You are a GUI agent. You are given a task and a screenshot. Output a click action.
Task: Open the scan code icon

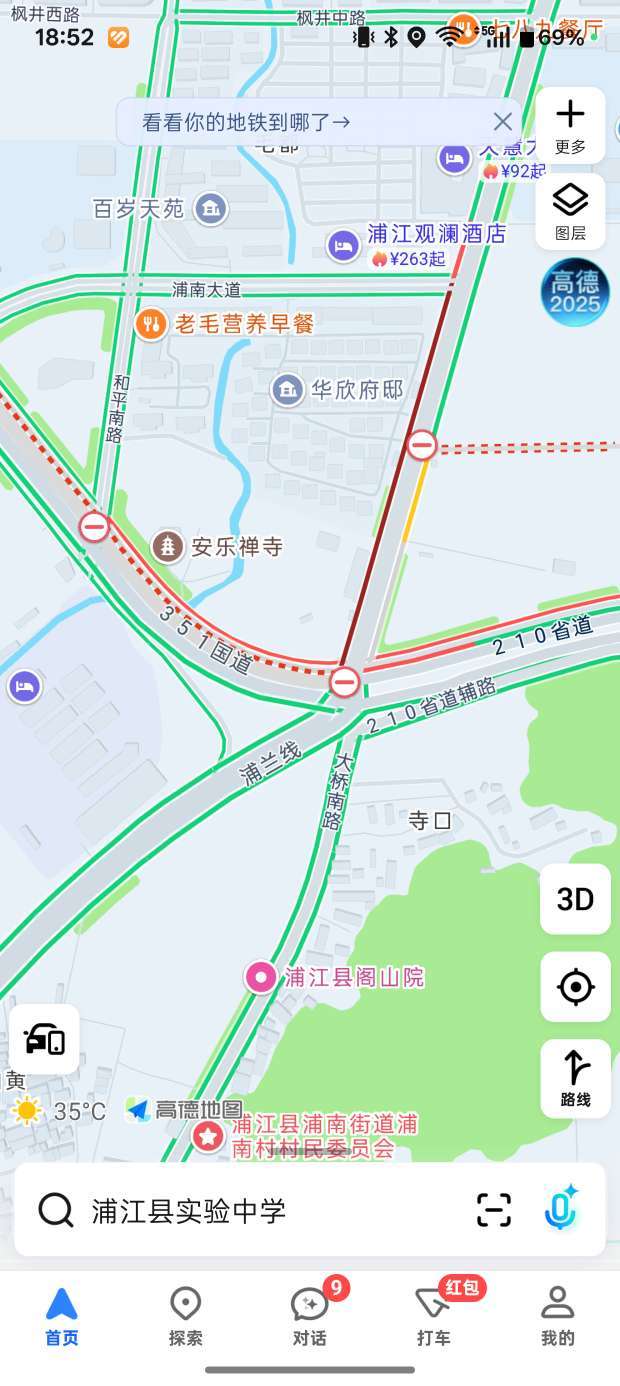pyautogui.click(x=494, y=1210)
